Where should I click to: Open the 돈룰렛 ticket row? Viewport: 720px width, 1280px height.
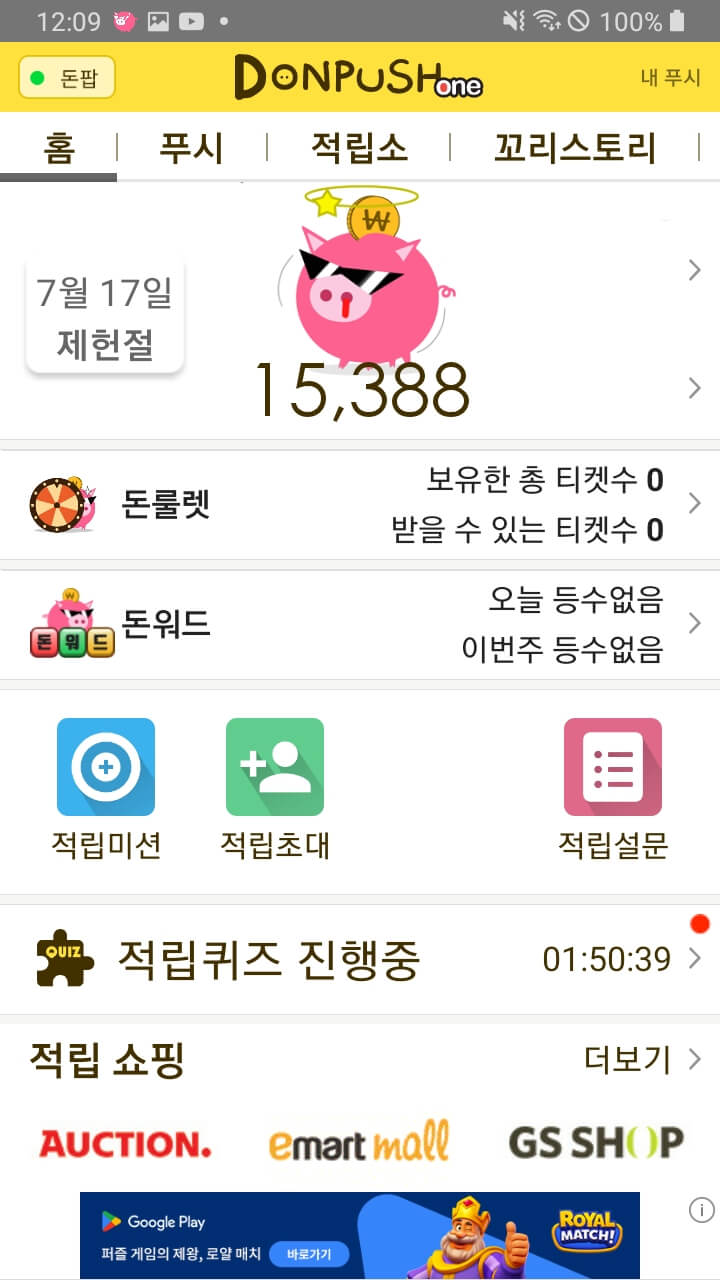(360, 504)
